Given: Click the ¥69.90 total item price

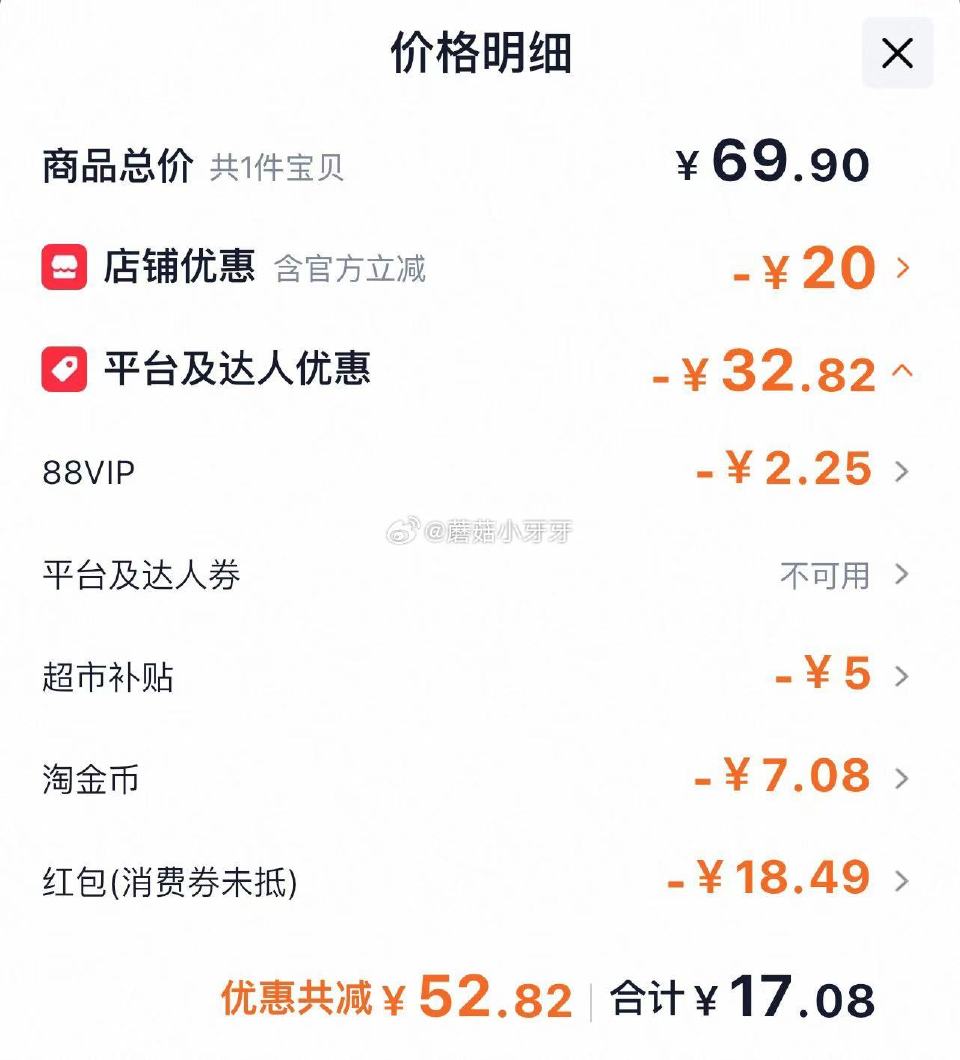Looking at the screenshot, I should [x=783, y=164].
